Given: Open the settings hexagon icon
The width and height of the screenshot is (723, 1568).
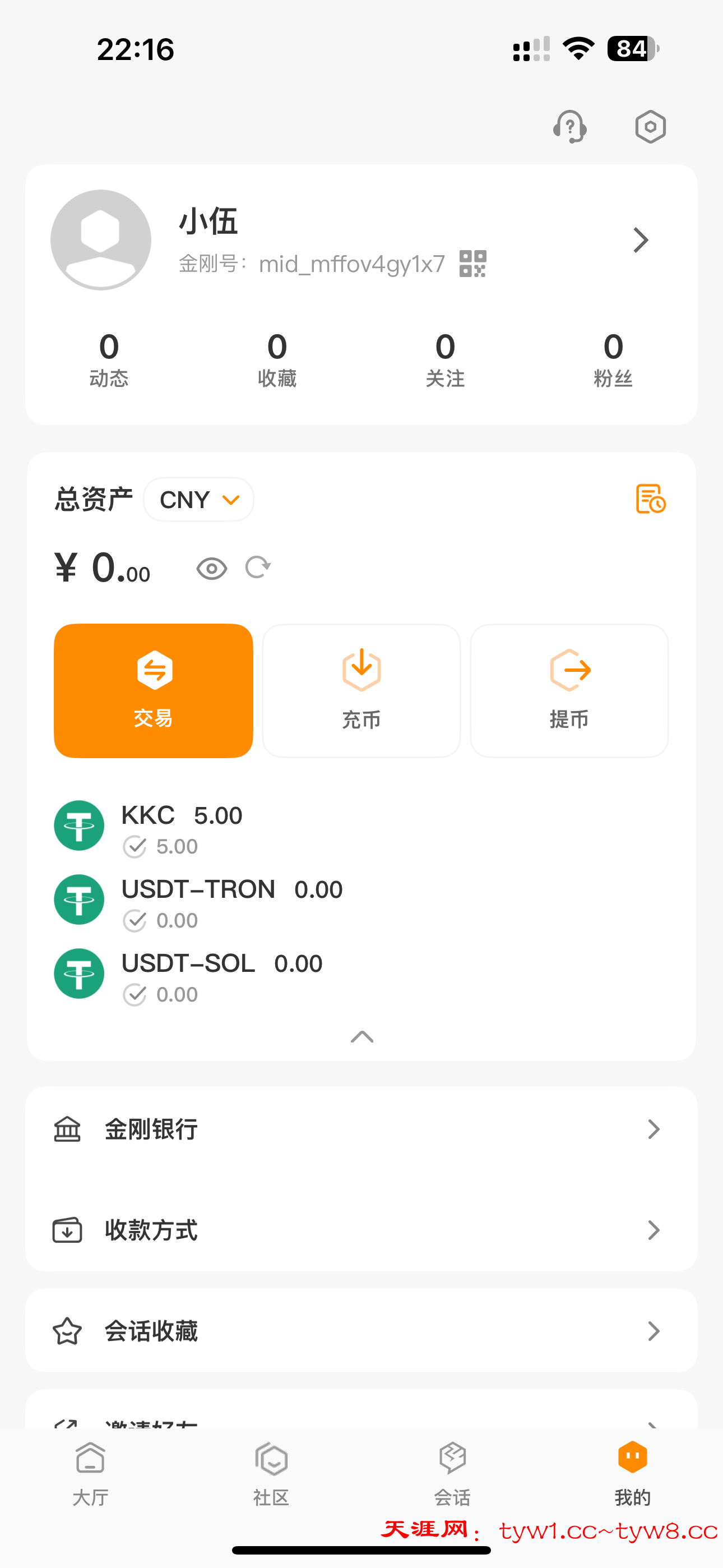Looking at the screenshot, I should tap(650, 127).
